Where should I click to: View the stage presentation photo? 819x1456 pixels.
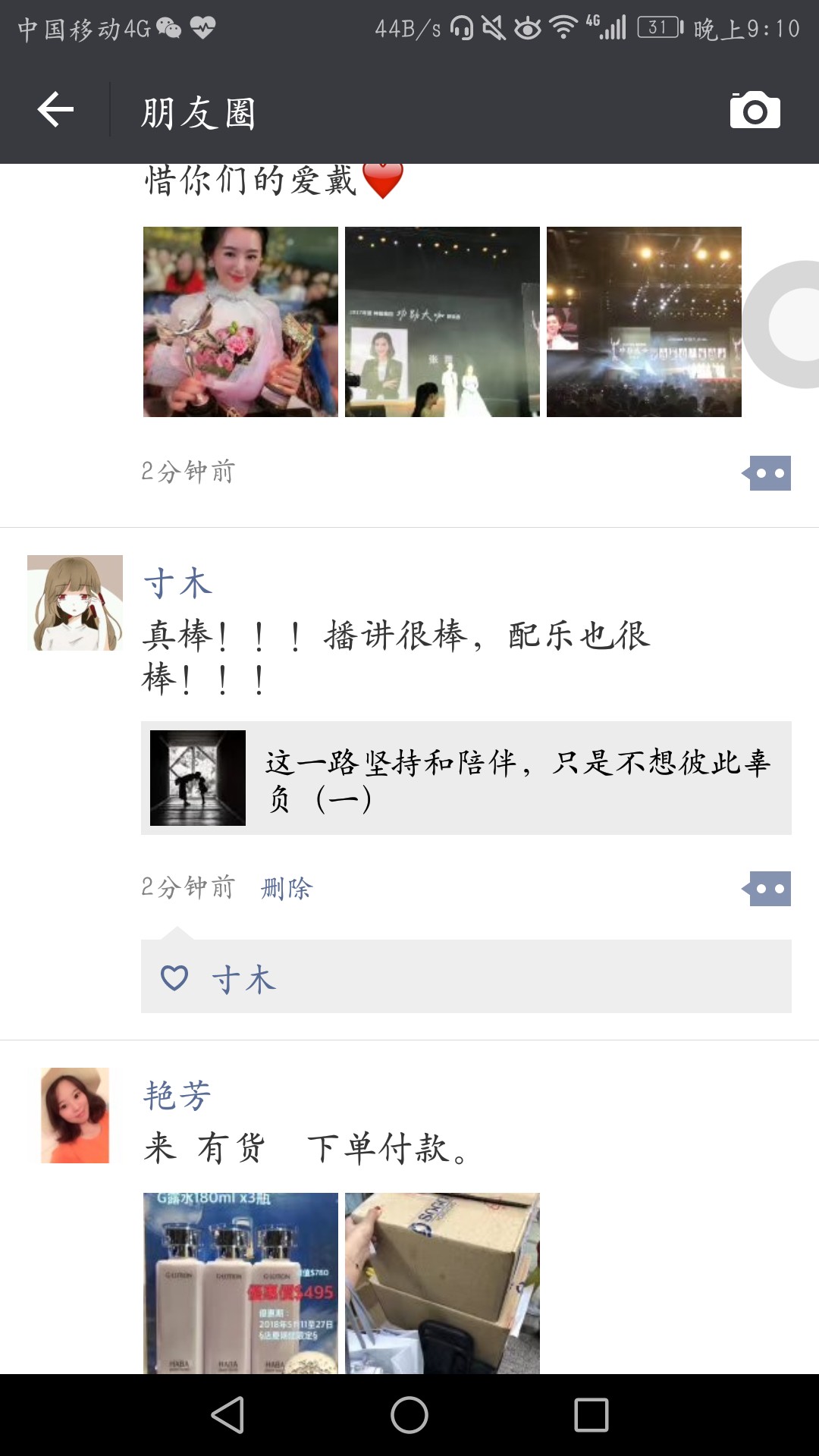[442, 322]
